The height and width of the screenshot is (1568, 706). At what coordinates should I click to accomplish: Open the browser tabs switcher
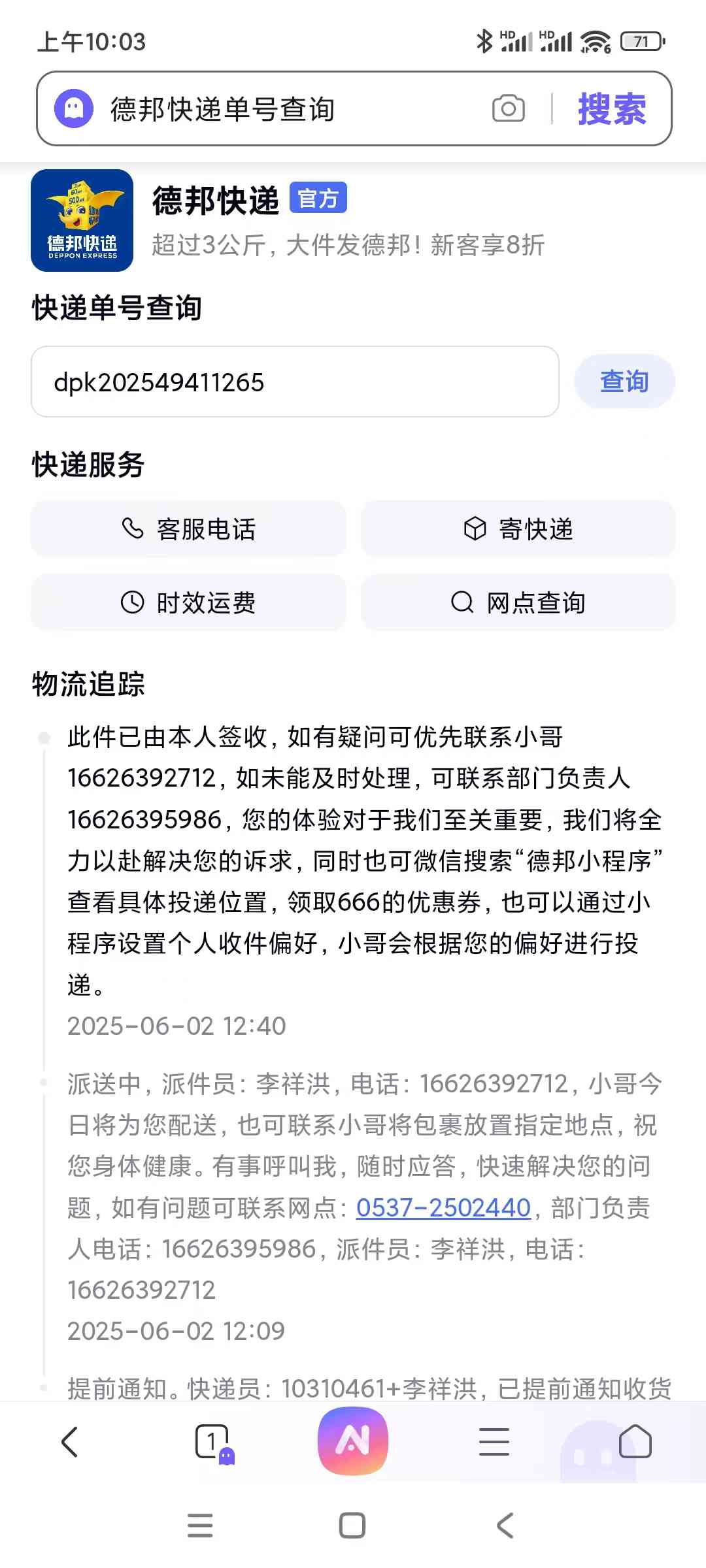click(213, 1442)
